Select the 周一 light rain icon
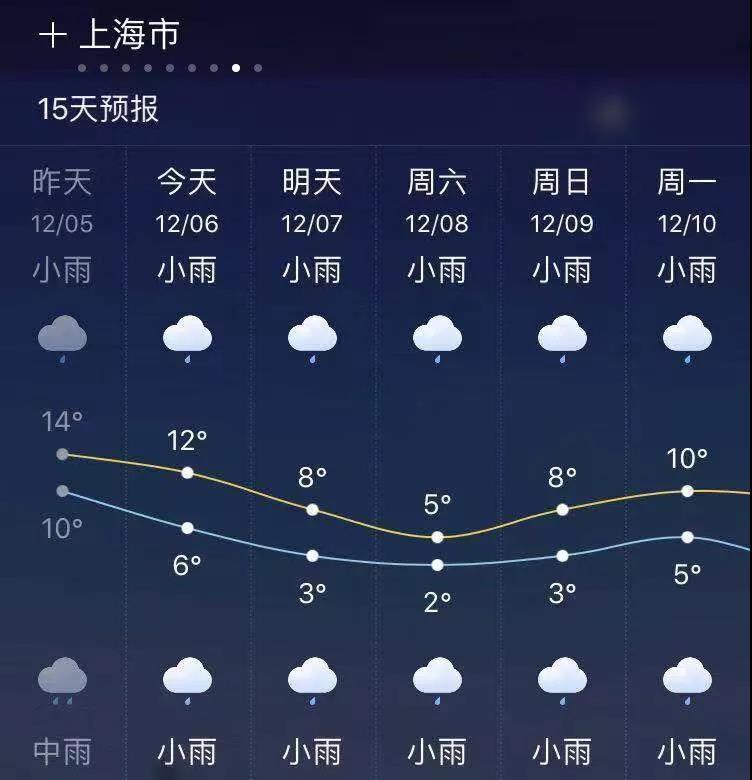 tap(687, 335)
